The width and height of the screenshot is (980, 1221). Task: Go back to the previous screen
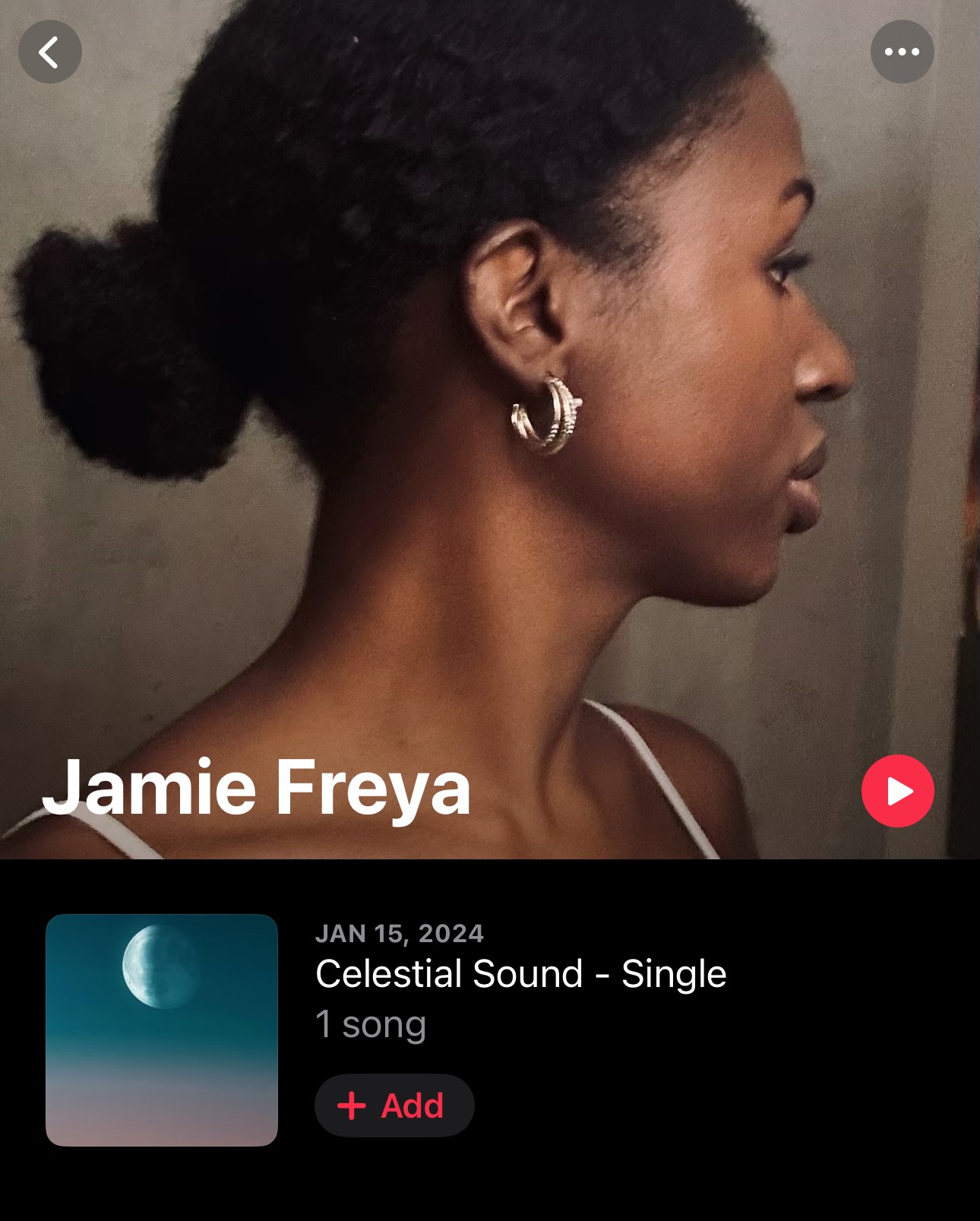(50, 52)
